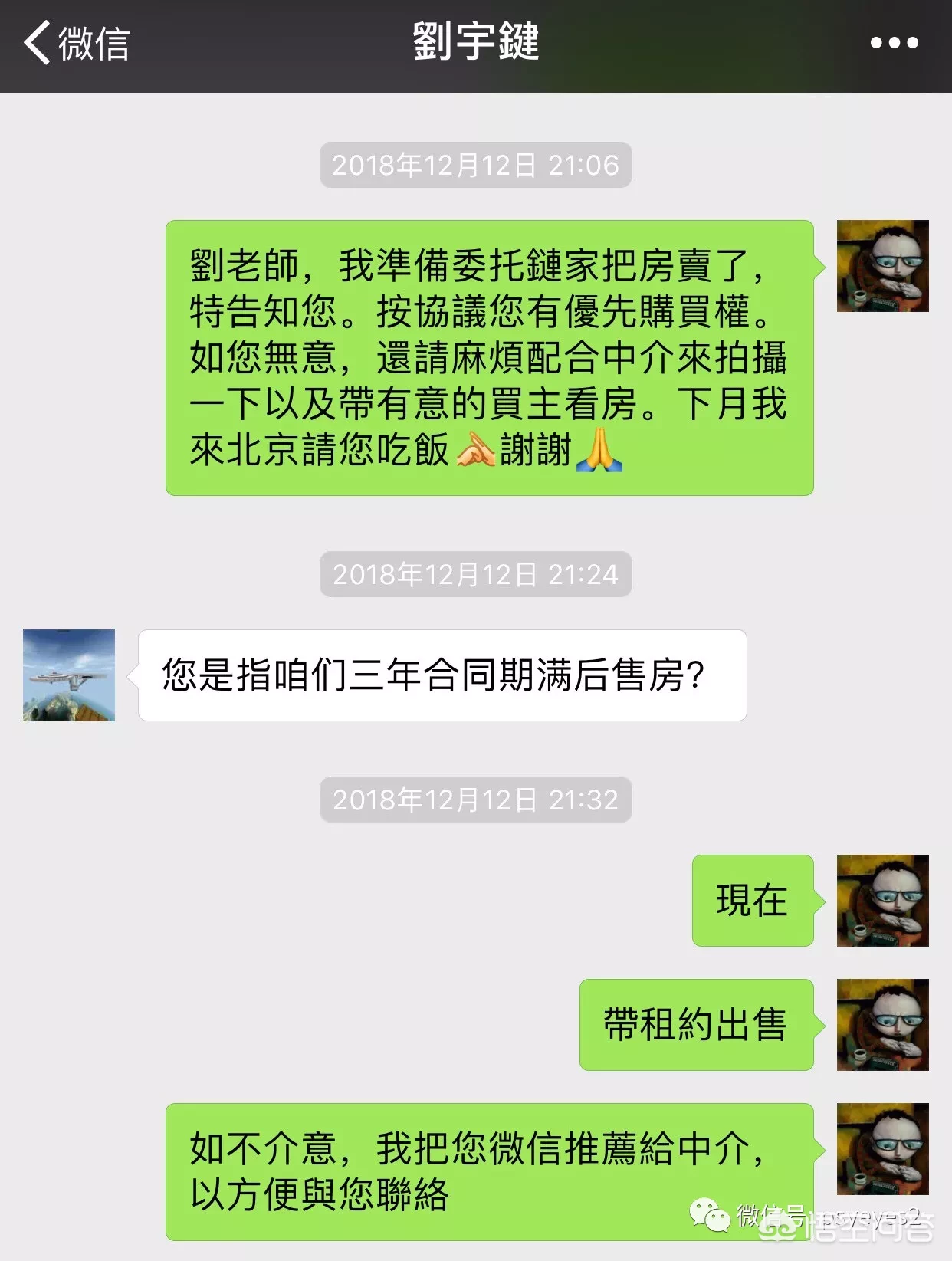Open the contact's avatar beside 您是指咱们三年合同期满后售房
This screenshot has height=1261, width=952.
69,675
